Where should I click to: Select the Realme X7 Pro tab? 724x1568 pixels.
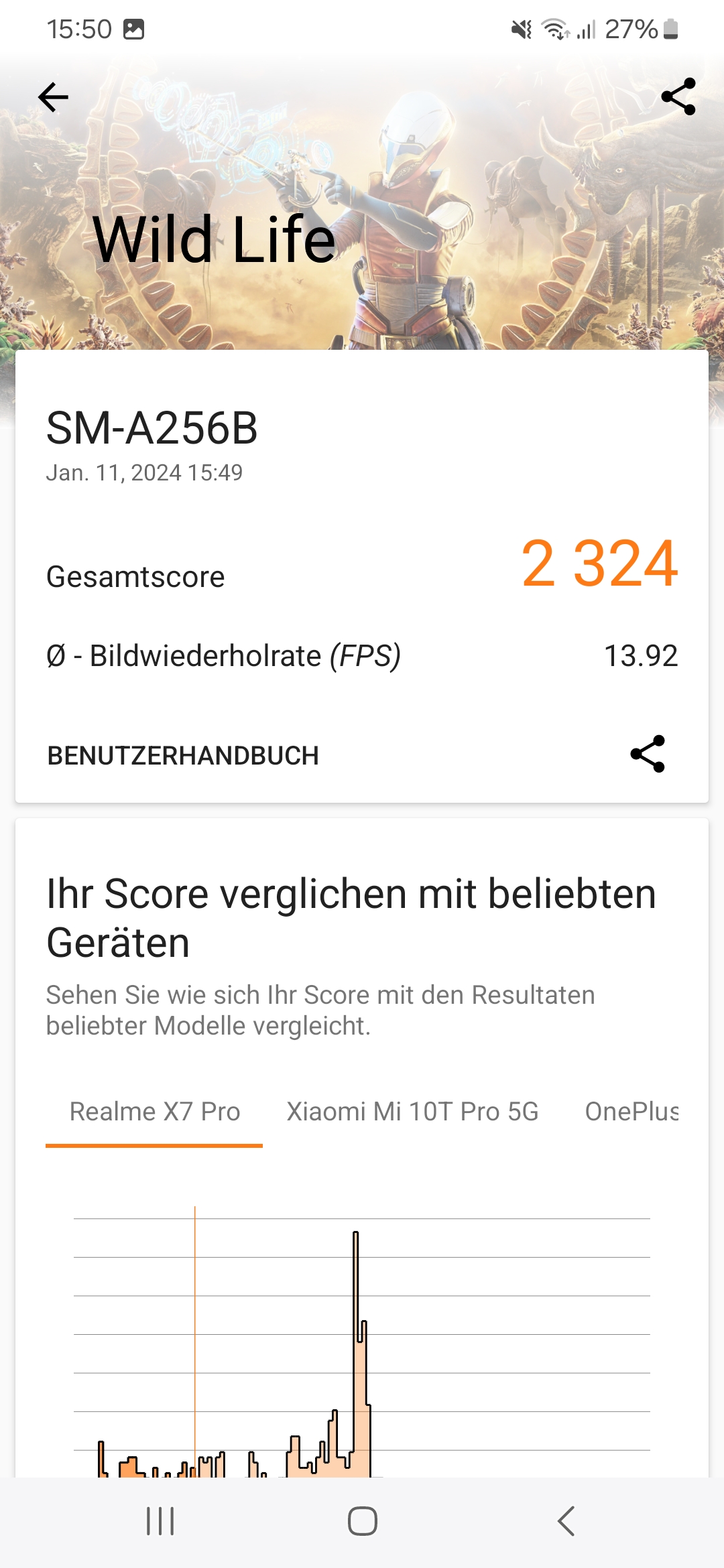(155, 1112)
